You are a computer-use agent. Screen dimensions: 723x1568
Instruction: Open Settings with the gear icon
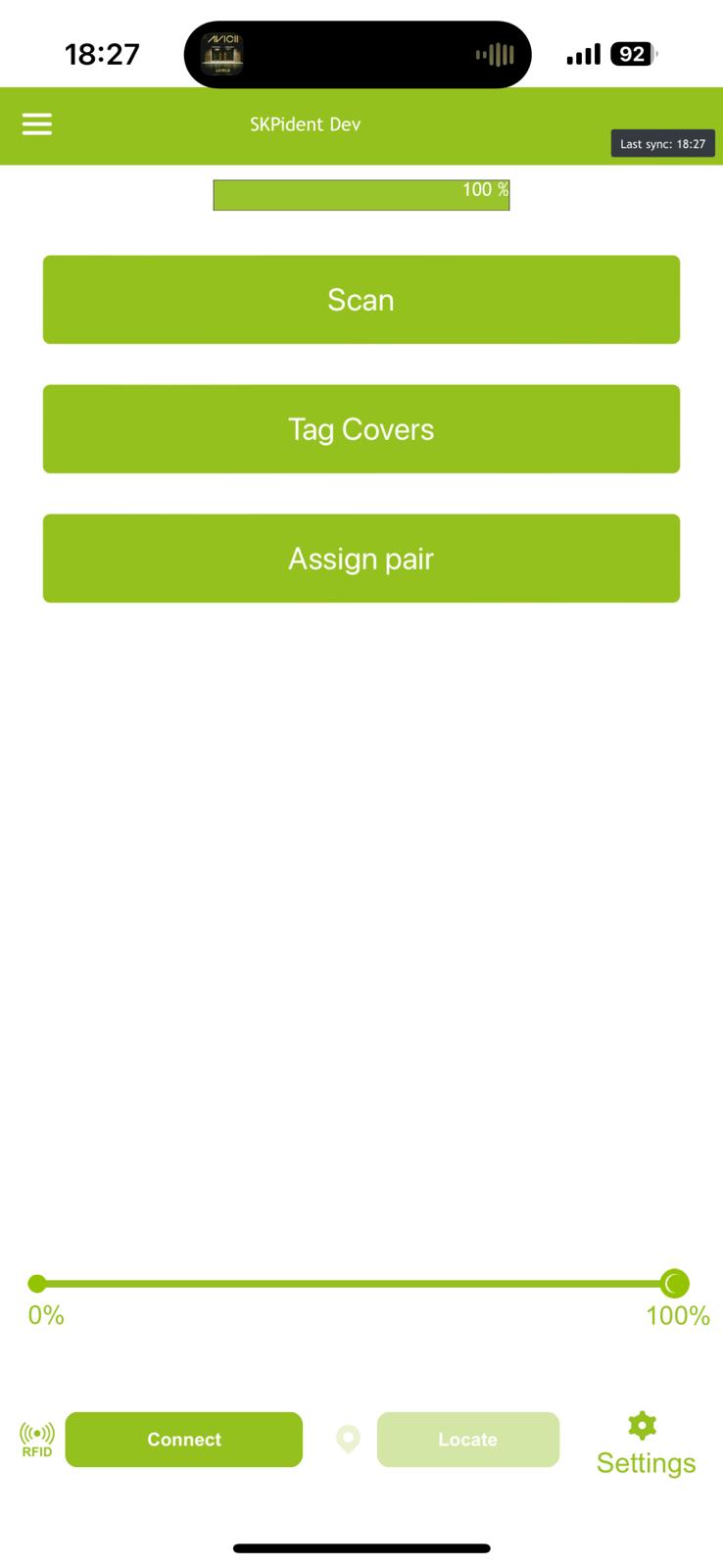[643, 1426]
